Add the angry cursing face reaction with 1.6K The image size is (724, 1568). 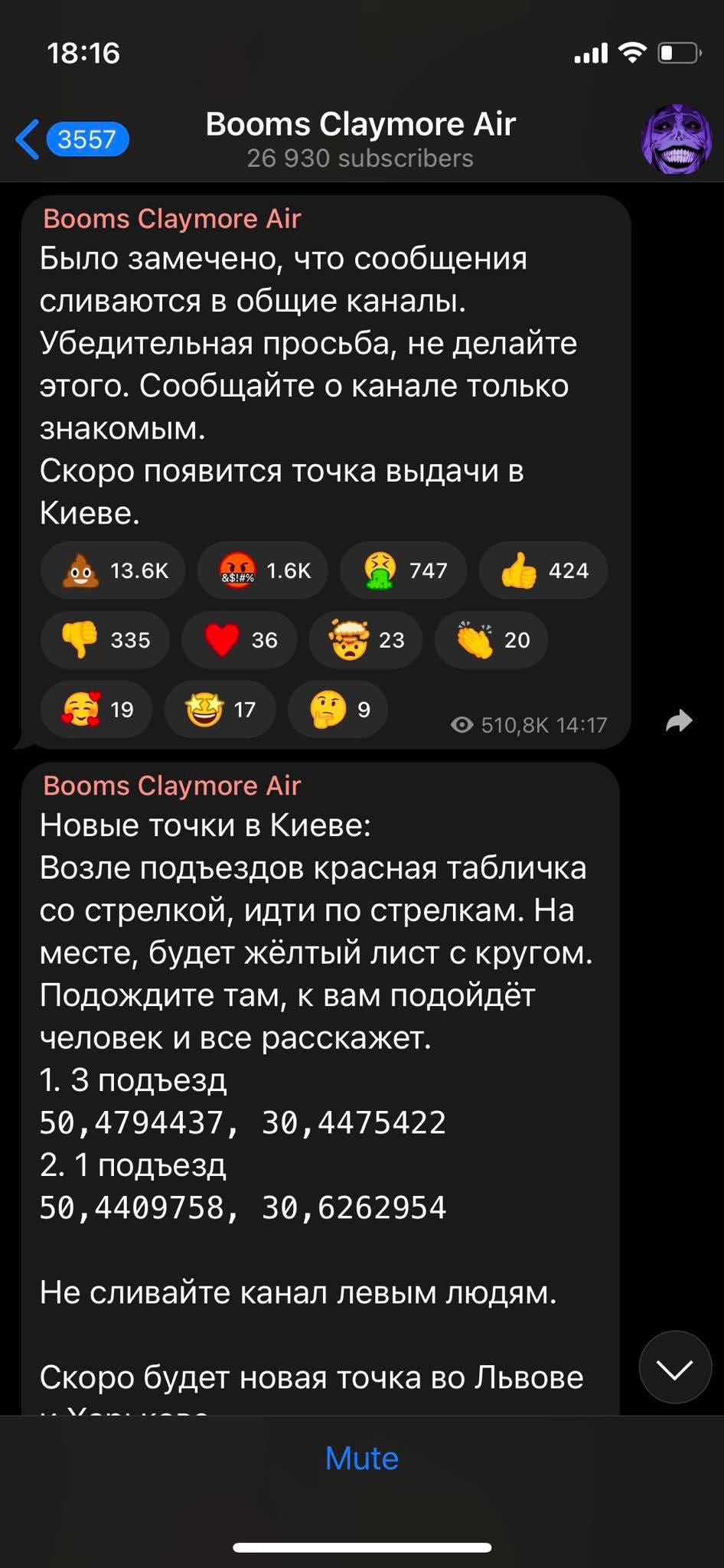[263, 570]
